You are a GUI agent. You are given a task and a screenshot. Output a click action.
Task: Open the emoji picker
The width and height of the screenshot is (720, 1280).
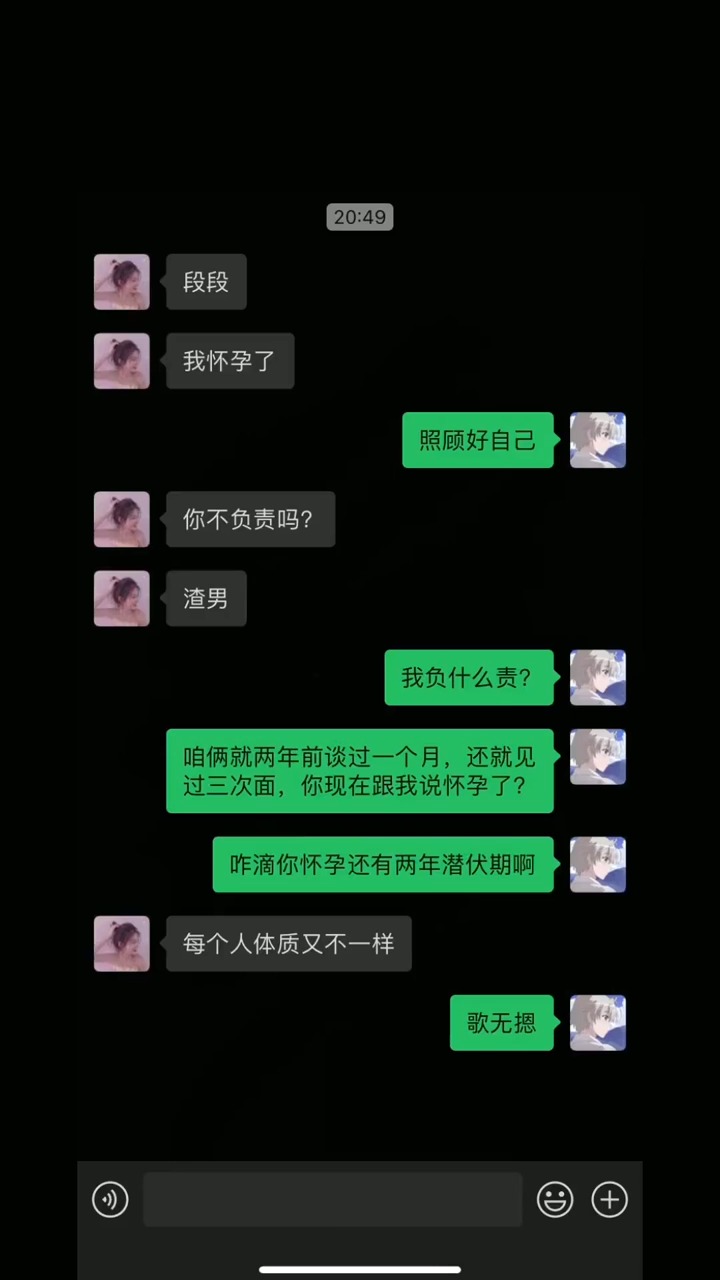(555, 1199)
